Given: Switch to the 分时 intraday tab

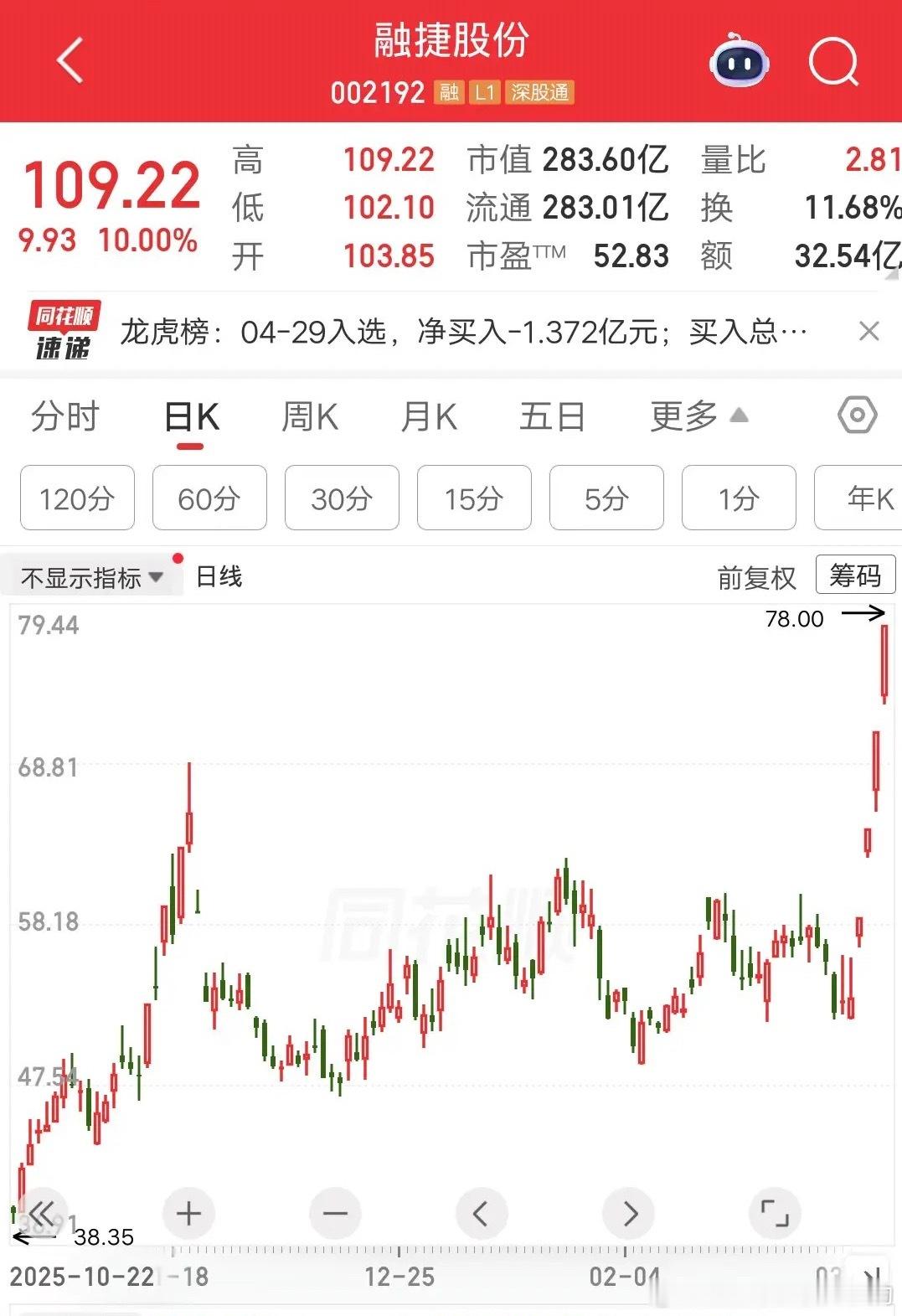Looking at the screenshot, I should tap(64, 415).
